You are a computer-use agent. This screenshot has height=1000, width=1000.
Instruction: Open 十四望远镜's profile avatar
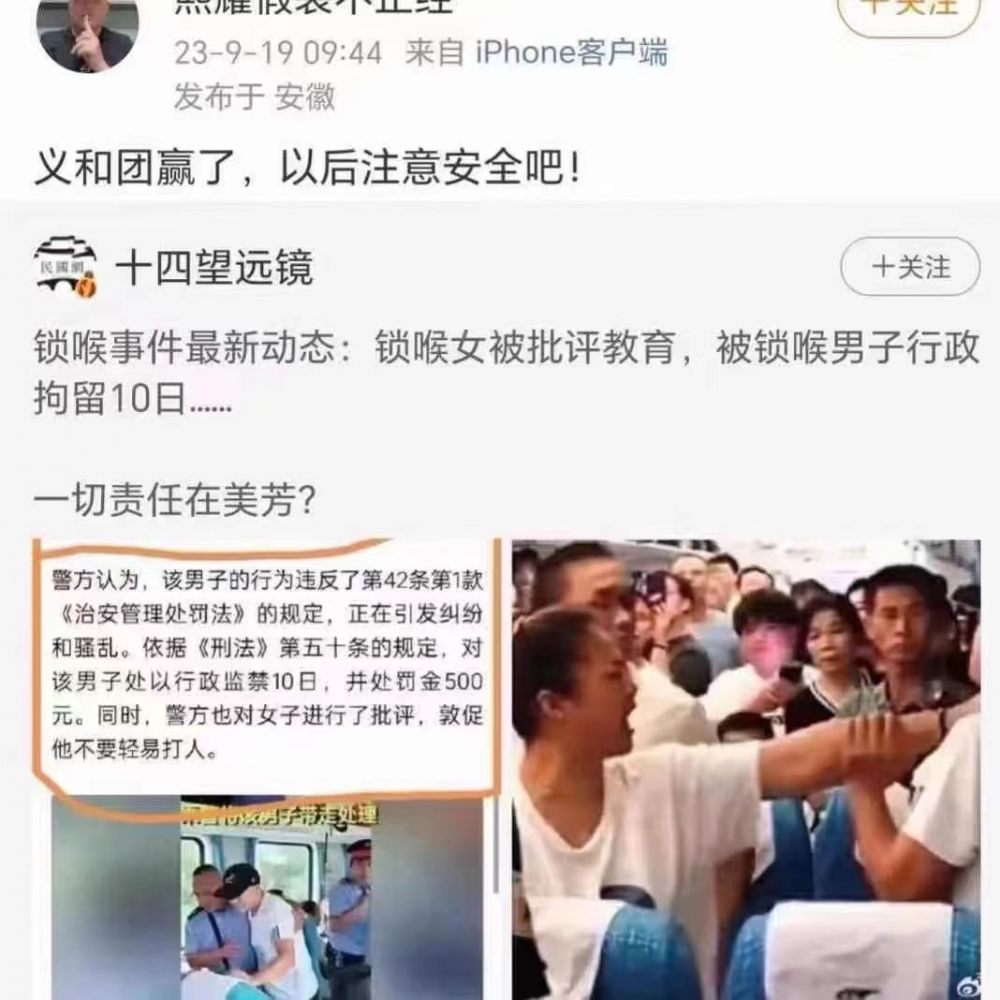click(65, 268)
